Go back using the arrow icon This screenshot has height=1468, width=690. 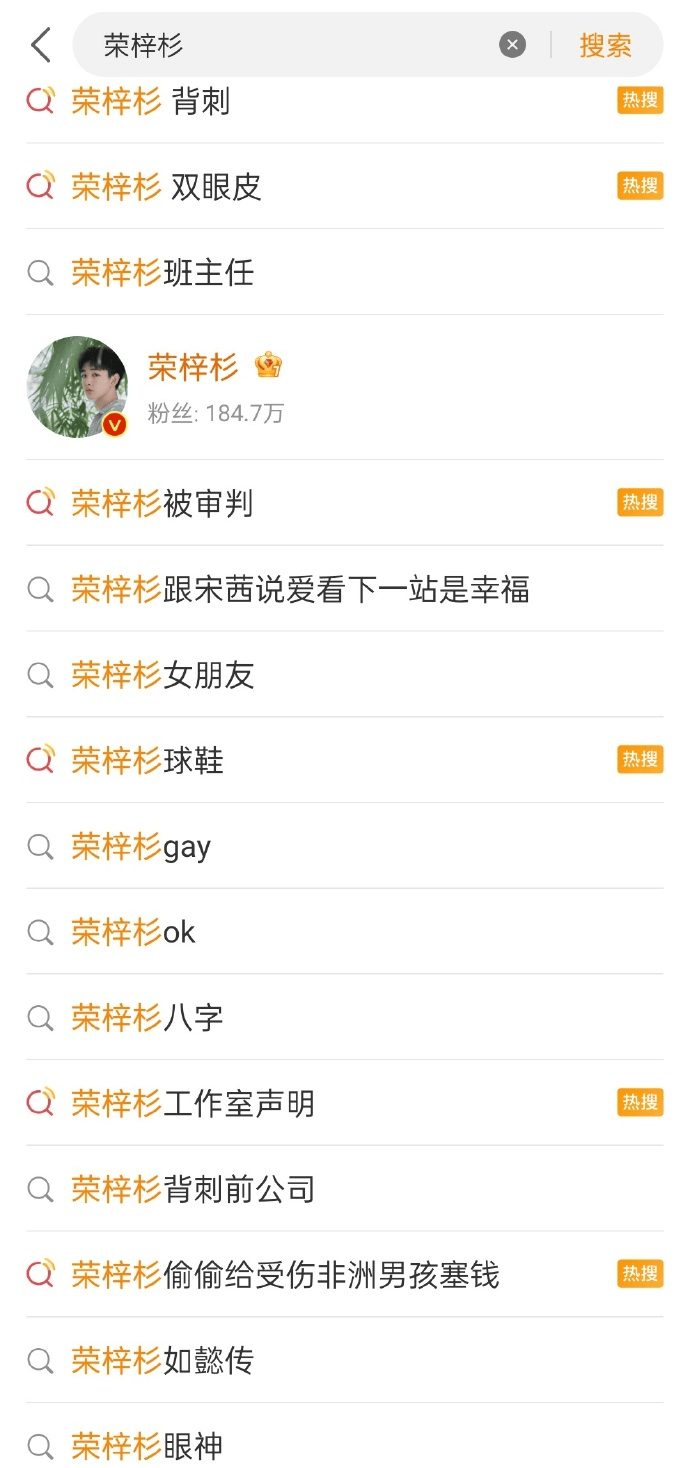41,45
